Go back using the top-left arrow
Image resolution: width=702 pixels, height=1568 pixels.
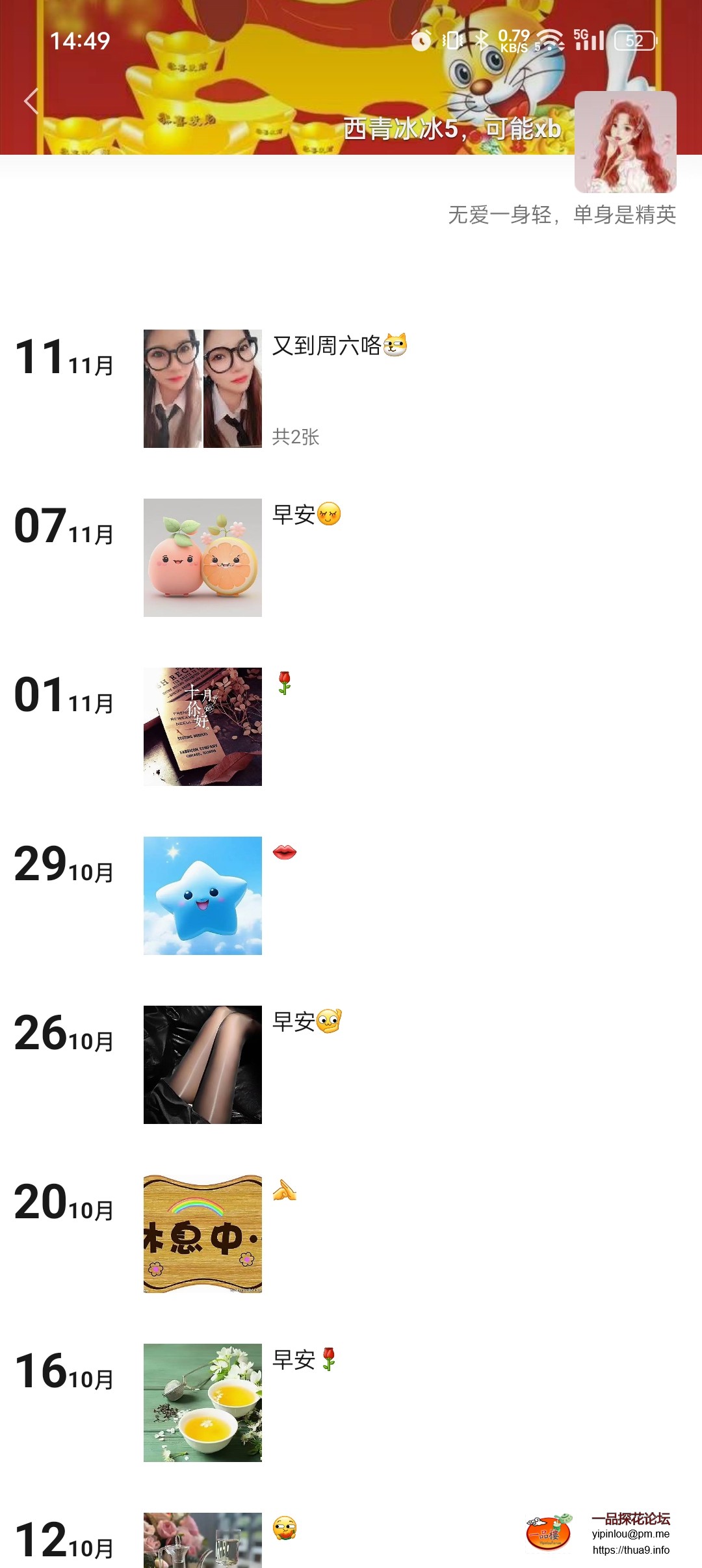point(31,101)
